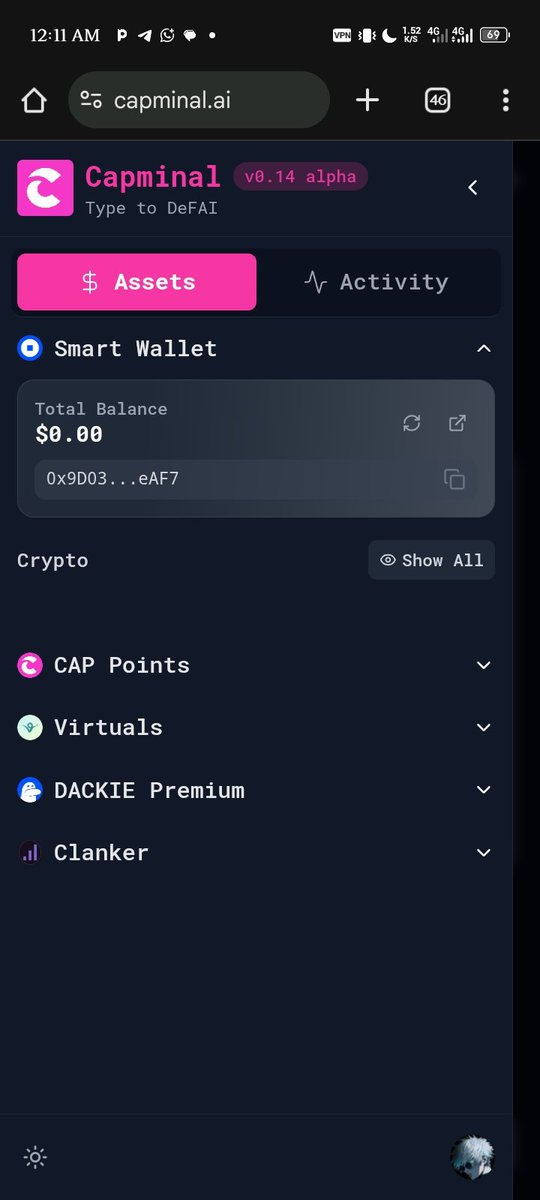This screenshot has width=540, height=1200.
Task: Open the browser overflow menu
Action: point(506,100)
